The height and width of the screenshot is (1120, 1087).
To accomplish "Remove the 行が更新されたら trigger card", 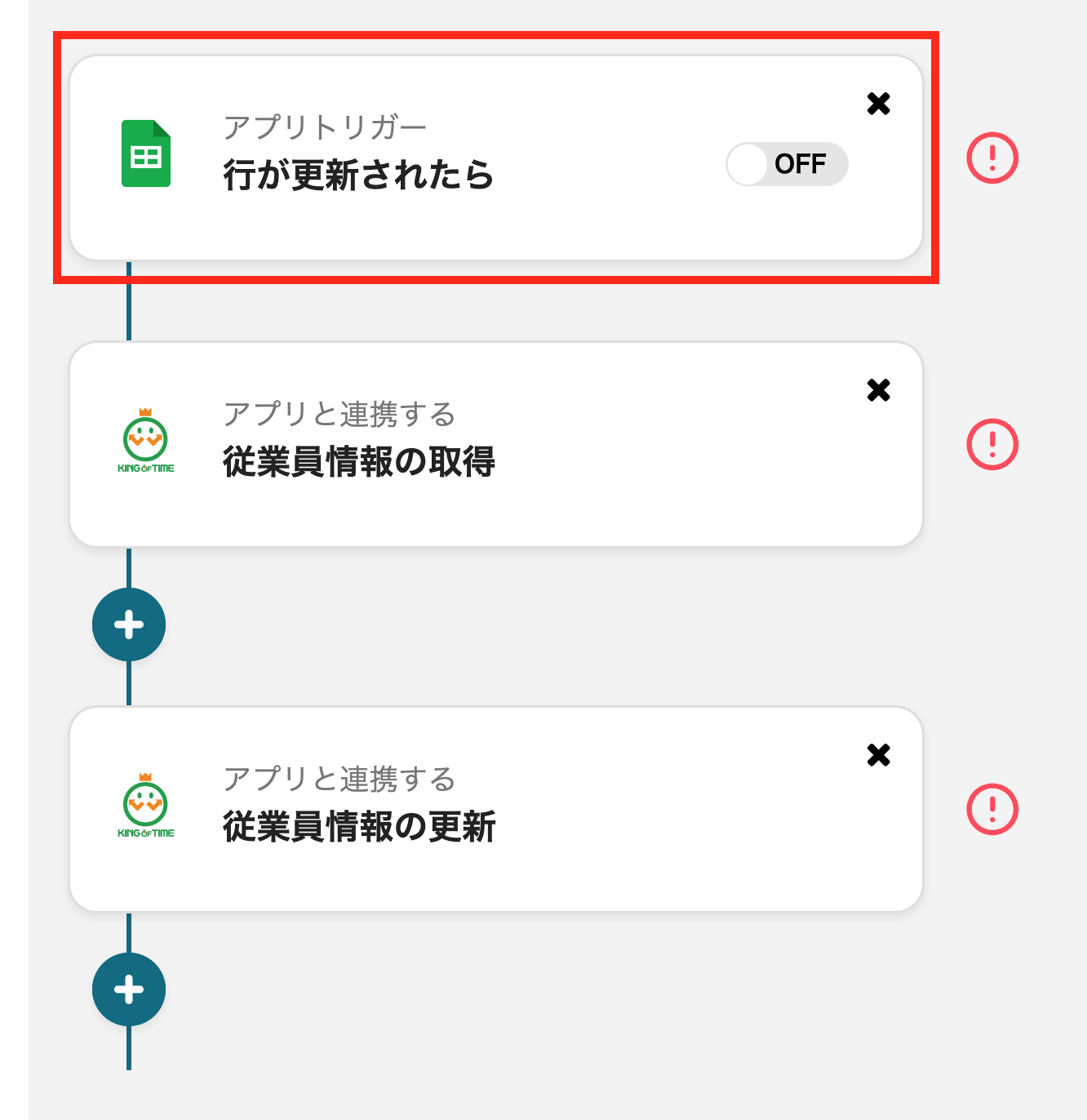I will pyautogui.click(x=878, y=104).
